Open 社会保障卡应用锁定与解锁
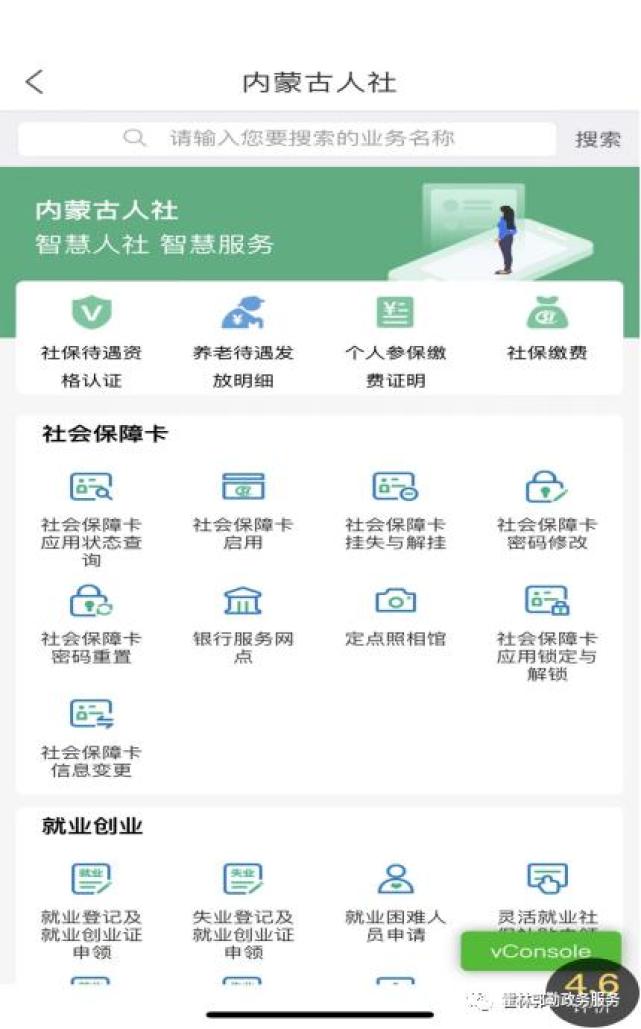Screen dimensions: 641x1029 (547, 630)
